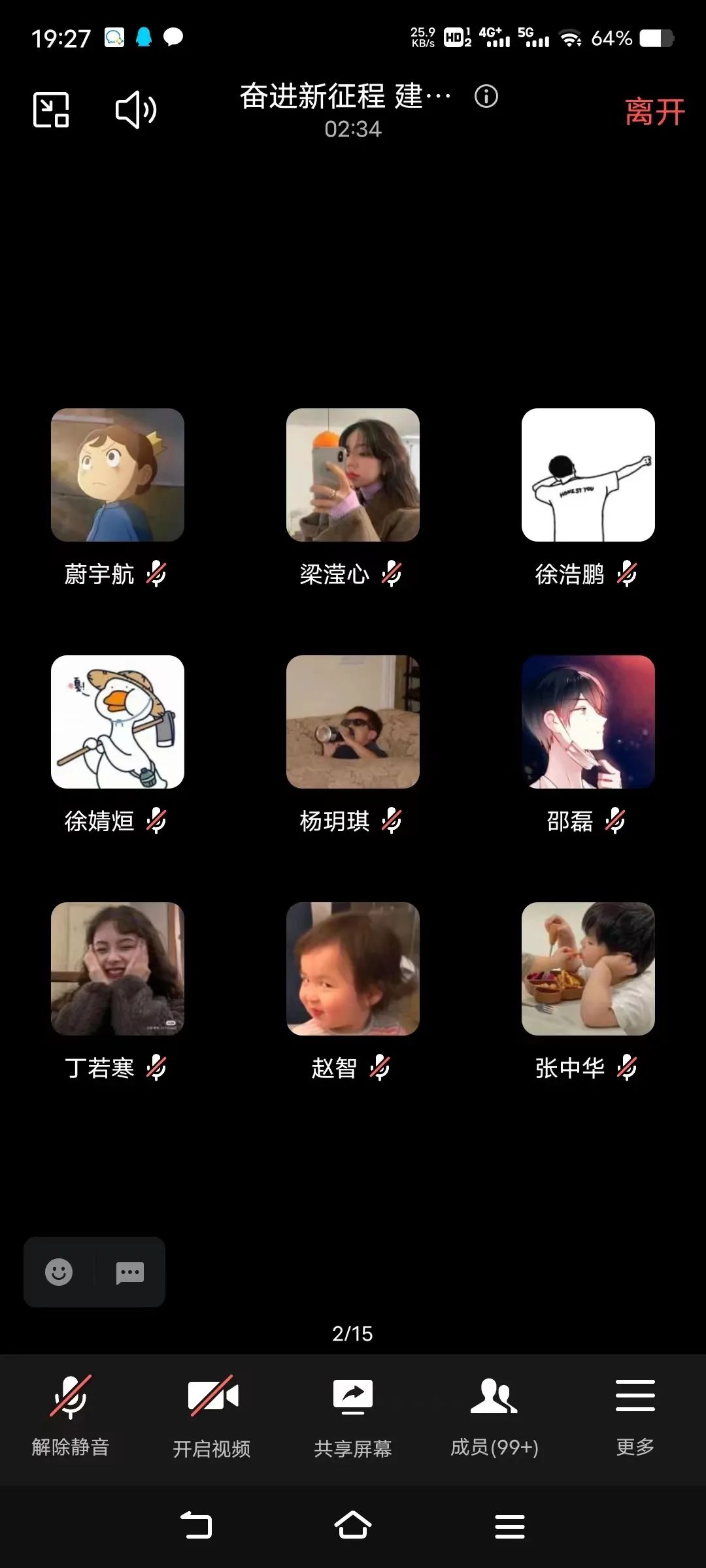
Task: Select participant tile 梁滢心
Action: tap(353, 475)
